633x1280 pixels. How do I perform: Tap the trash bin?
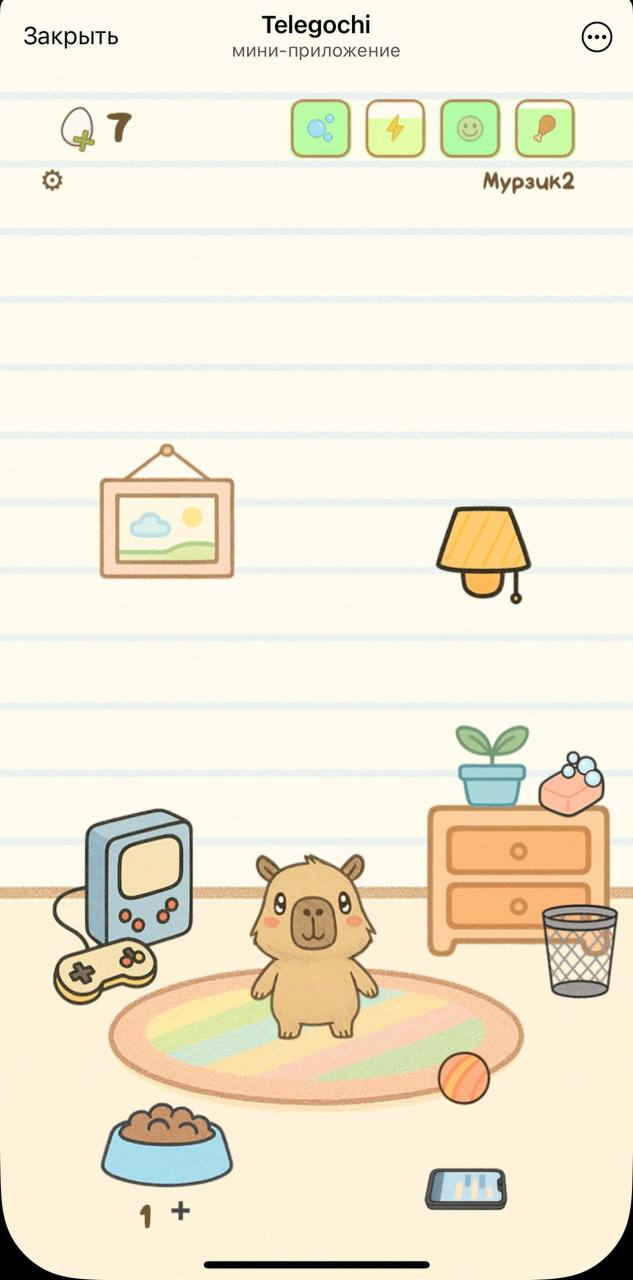(x=580, y=951)
